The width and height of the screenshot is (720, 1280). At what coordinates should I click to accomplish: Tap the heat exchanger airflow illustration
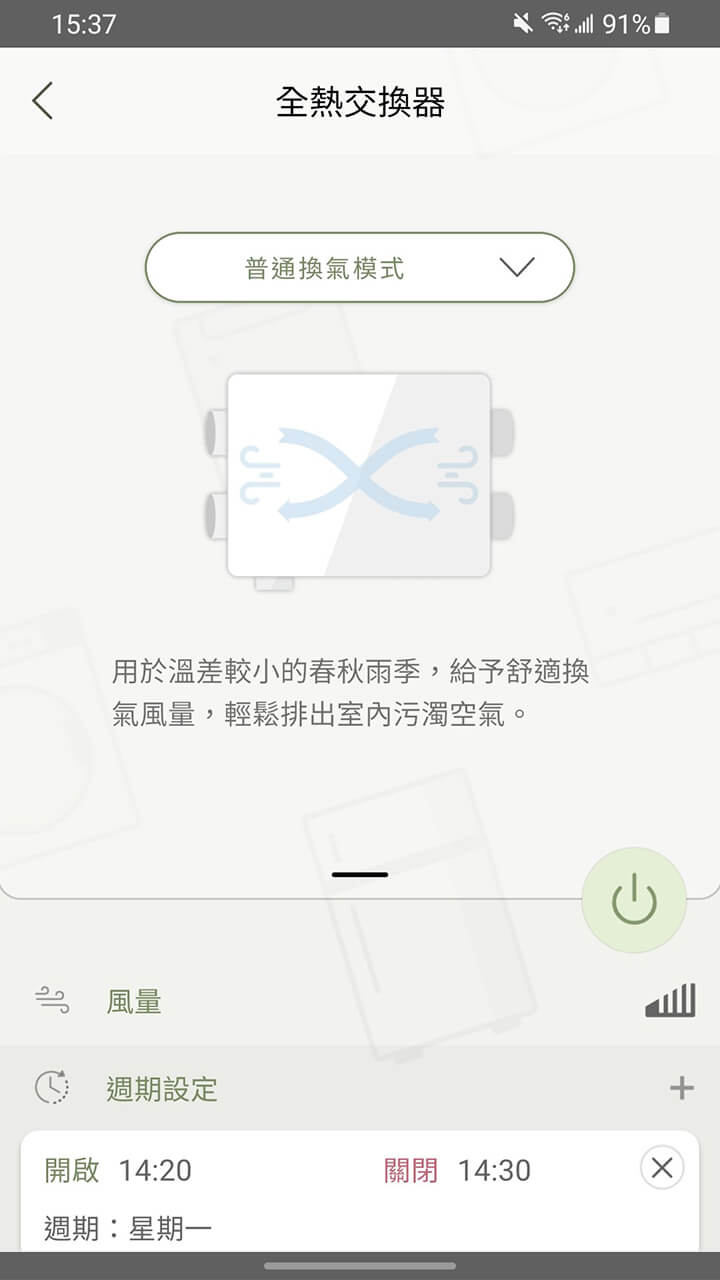[x=360, y=477]
